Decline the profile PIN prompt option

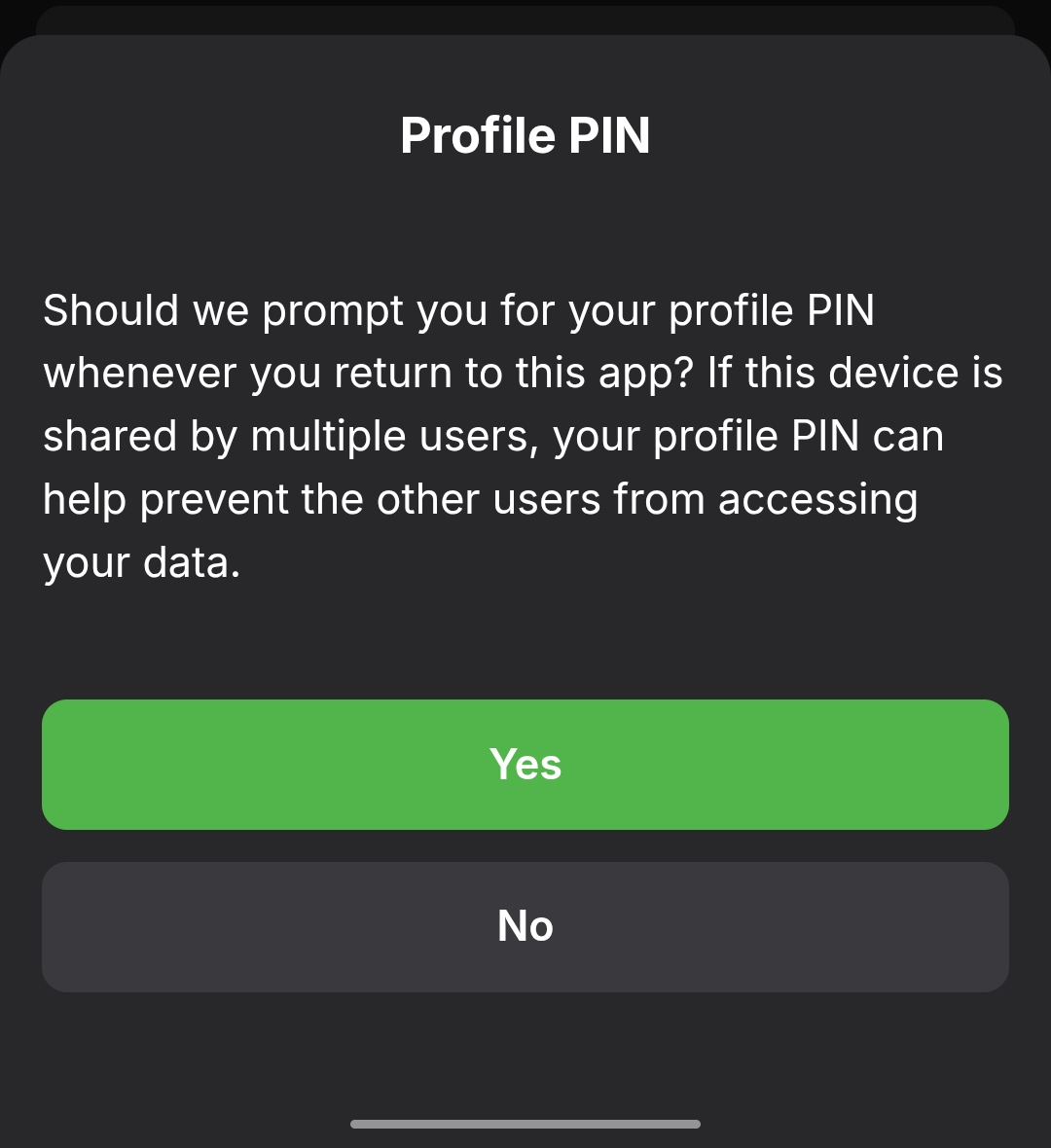pyautogui.click(x=525, y=926)
